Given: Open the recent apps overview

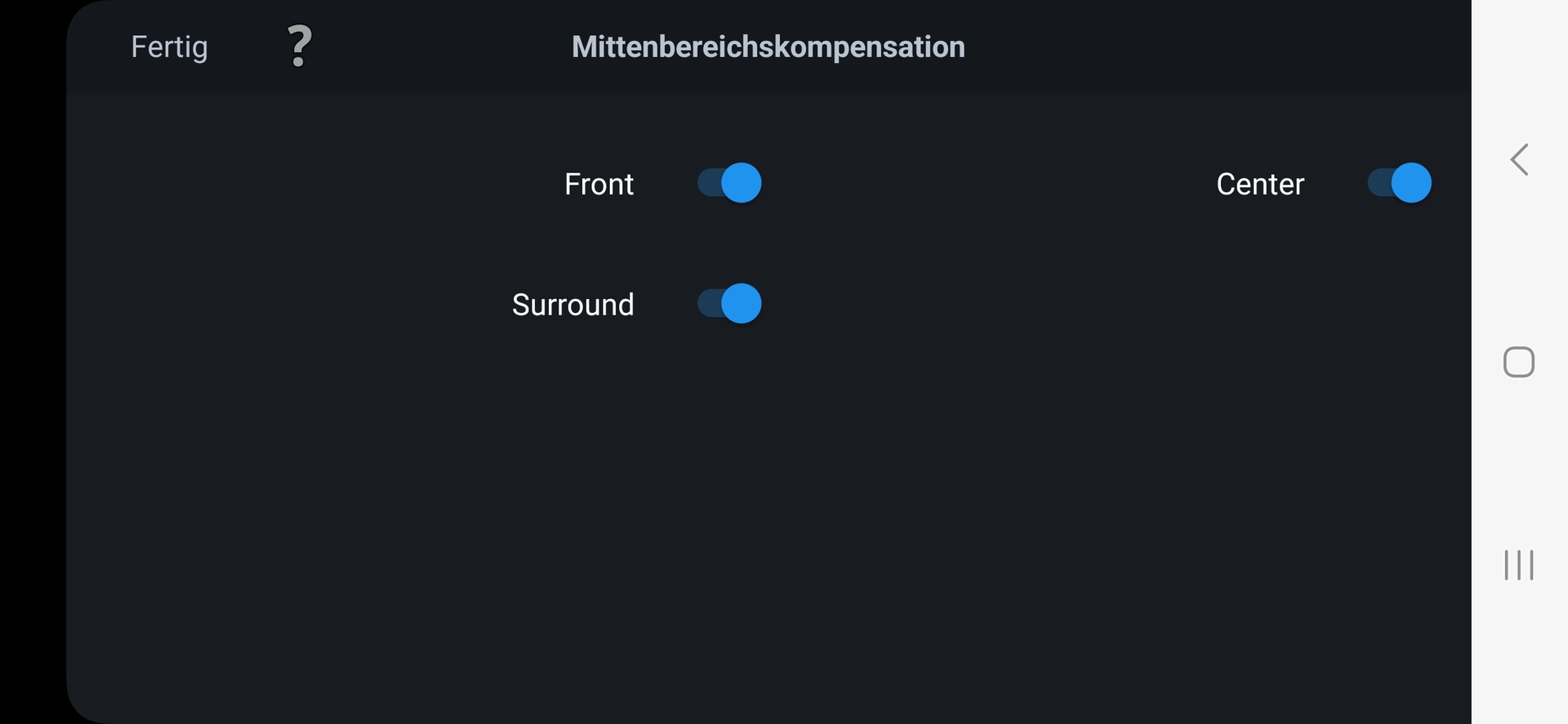Looking at the screenshot, I should [x=1519, y=565].
